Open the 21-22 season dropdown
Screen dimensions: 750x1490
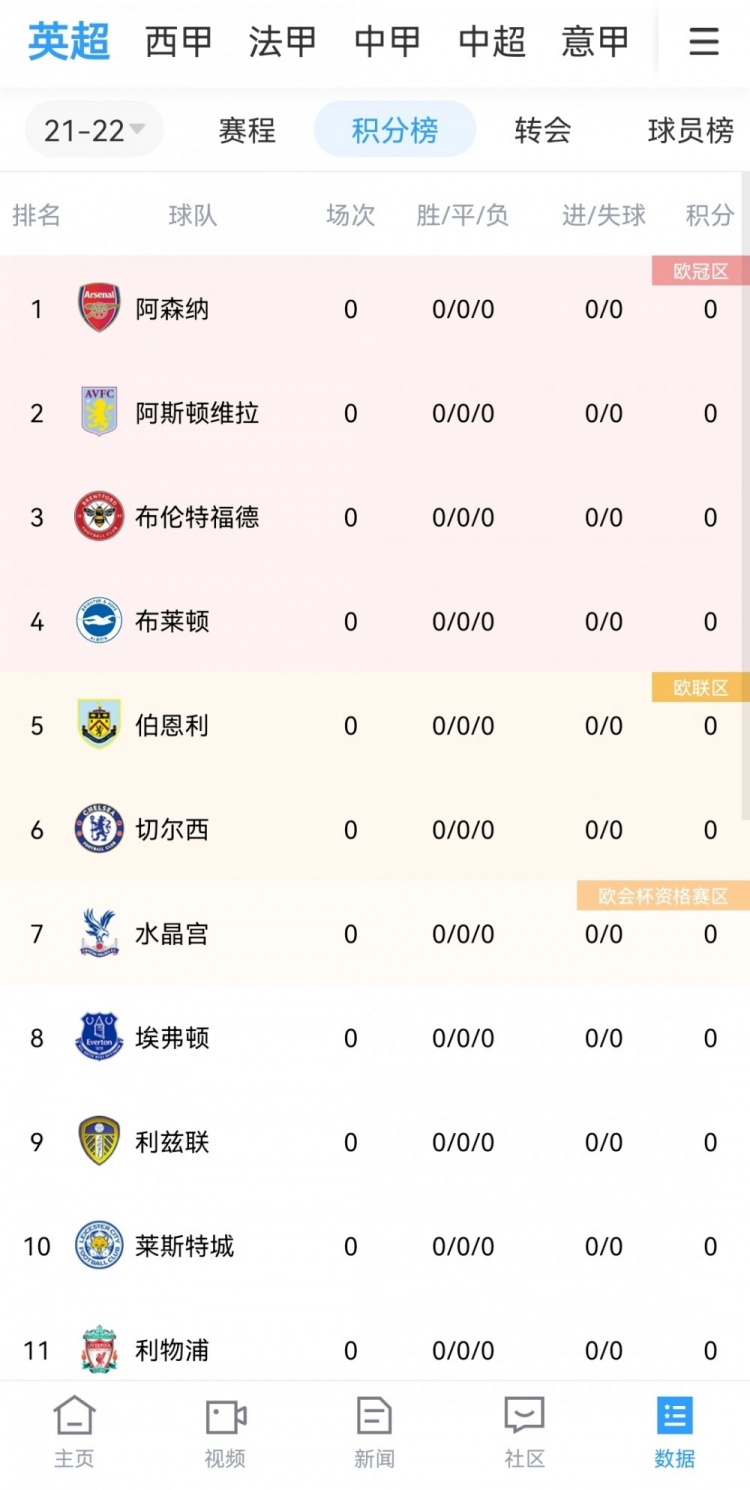click(x=93, y=129)
